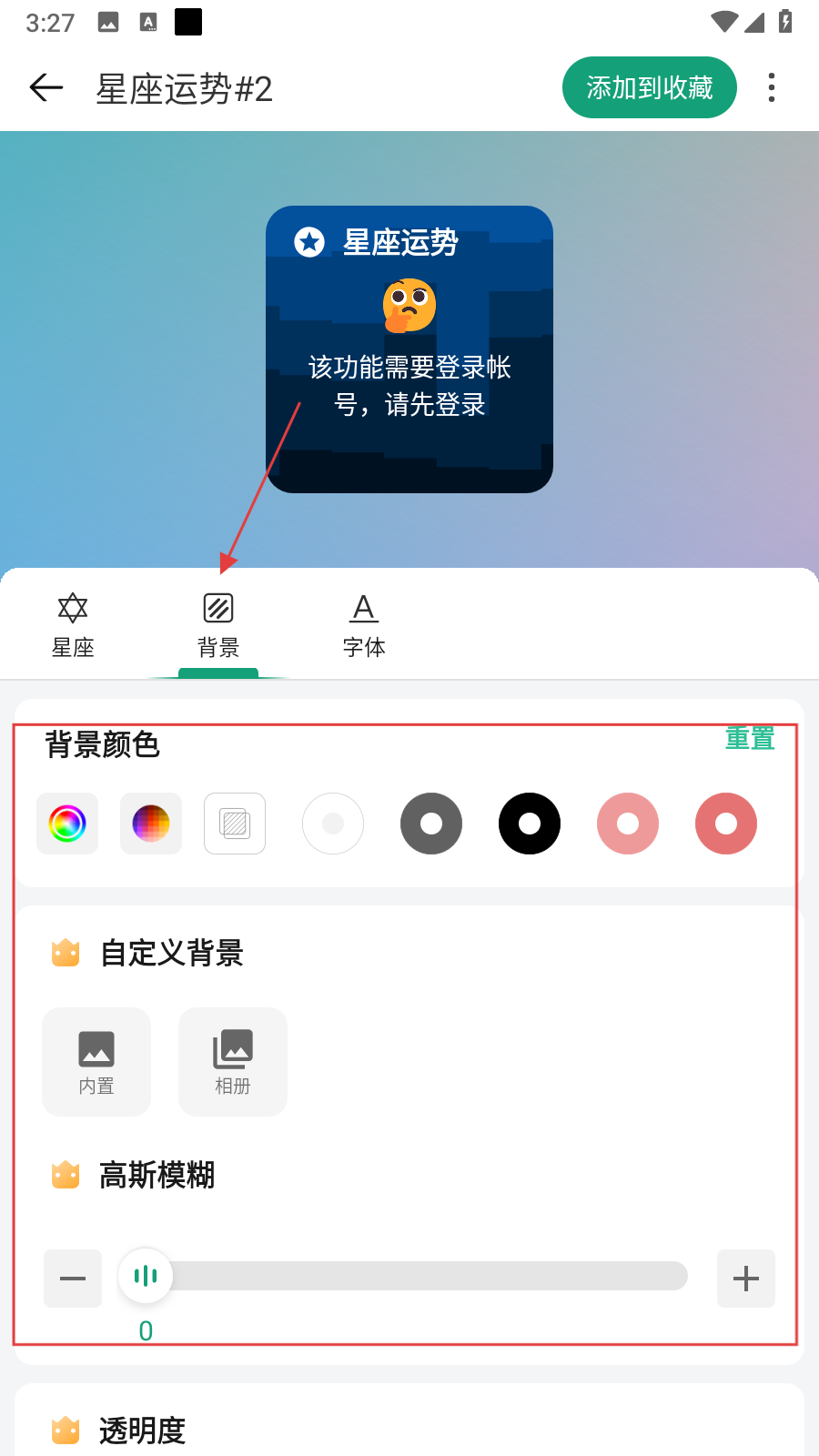This screenshot has width=819, height=1456.
Task: Choose the transparent background swatch
Action: (x=235, y=824)
